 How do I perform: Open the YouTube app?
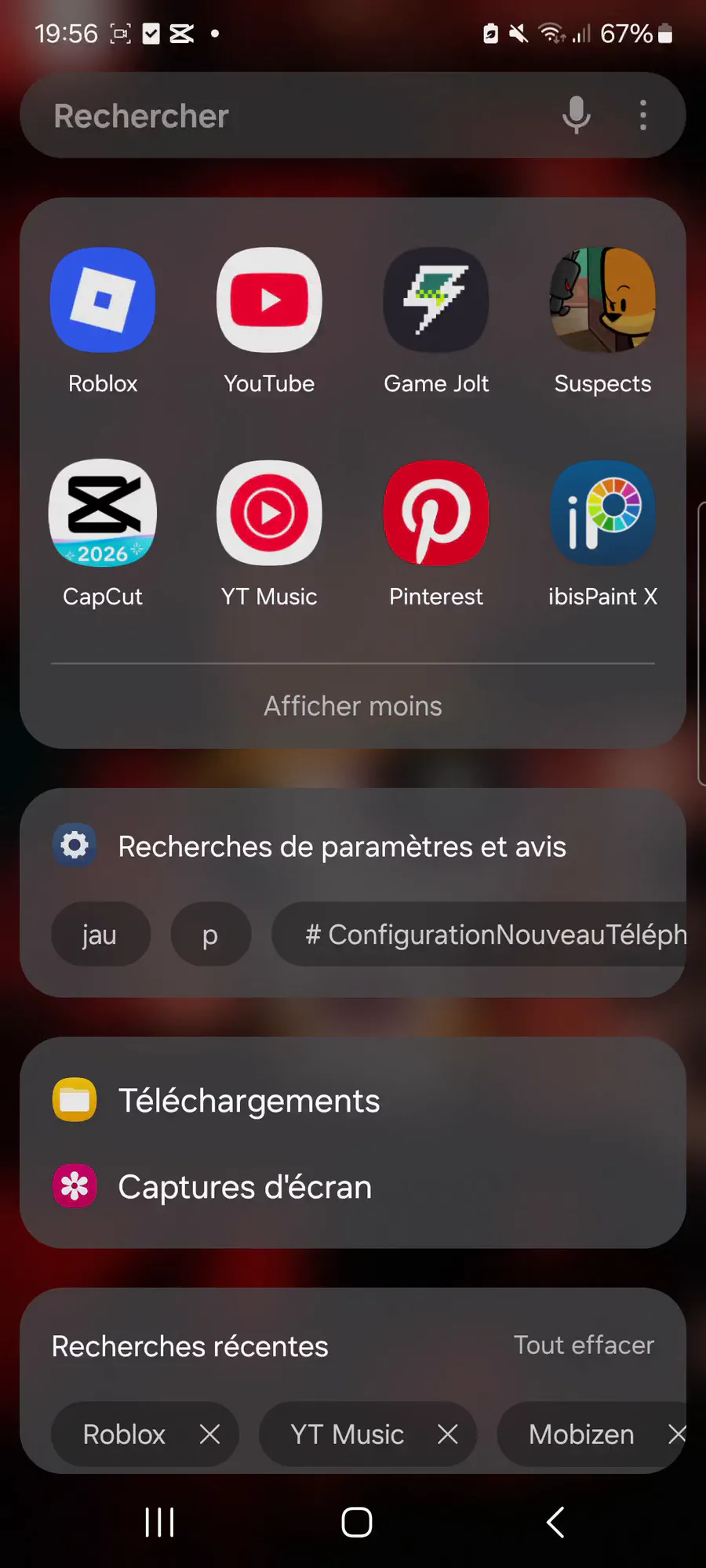click(x=269, y=300)
